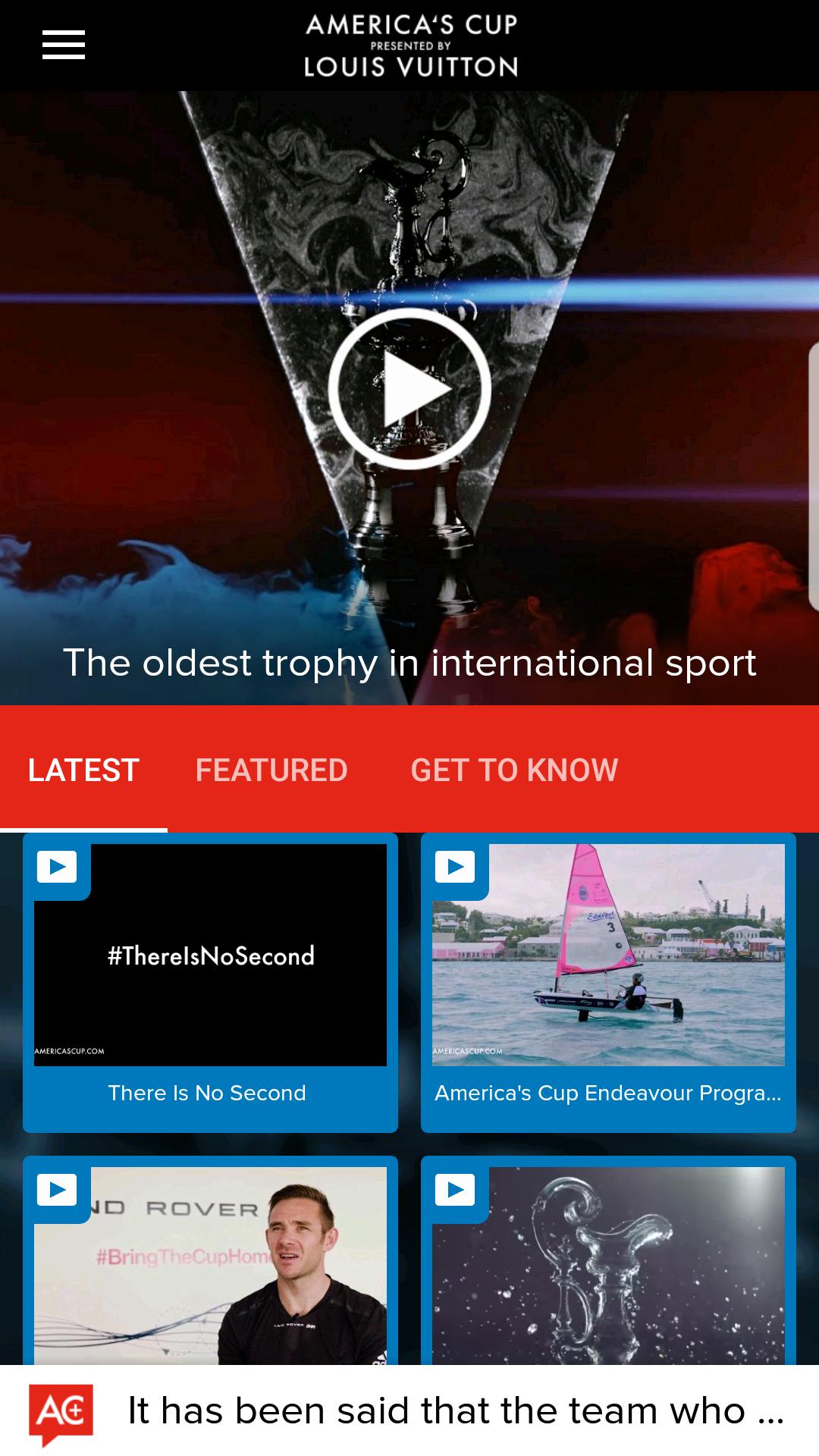Open the glass trophy video card
819x1456 pixels.
[x=608, y=1266]
